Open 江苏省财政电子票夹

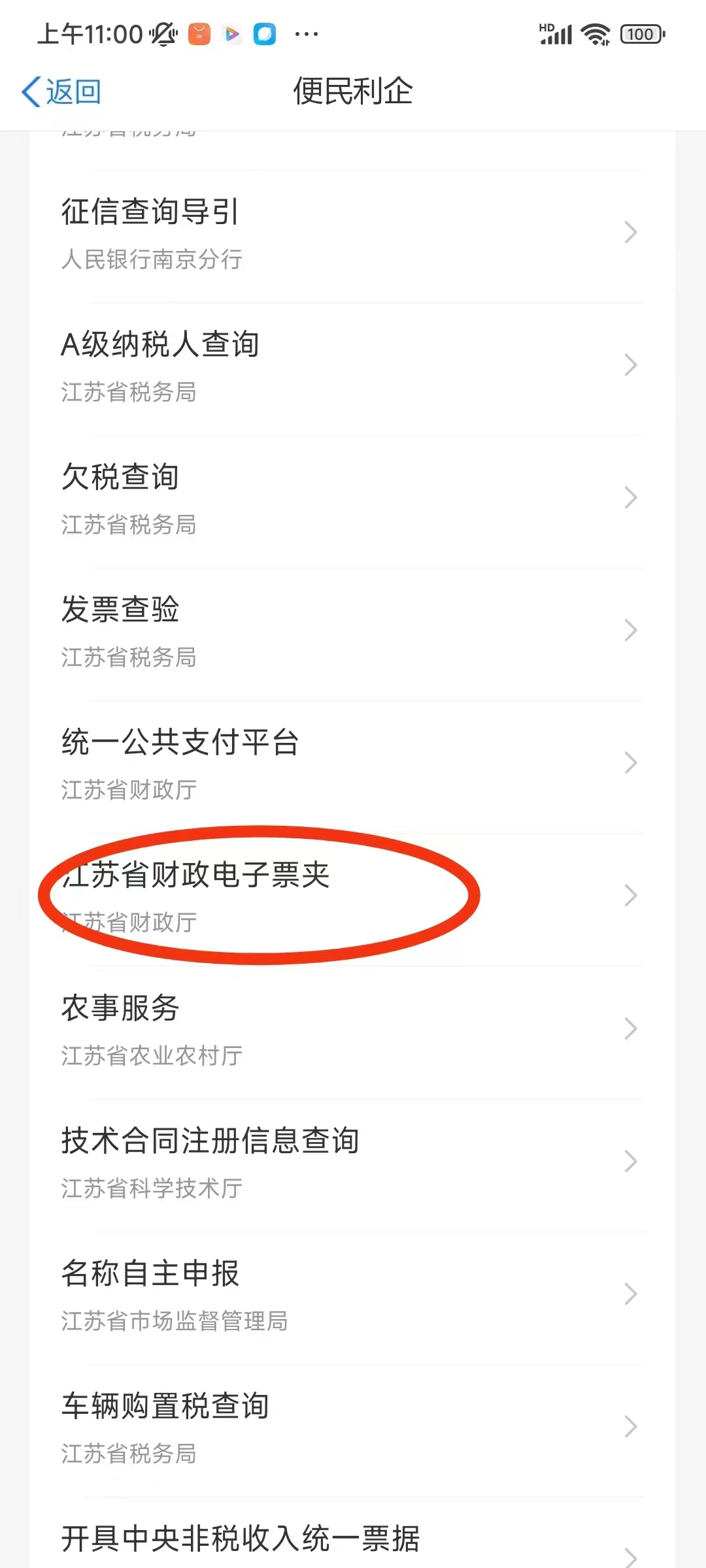pyautogui.click(x=352, y=900)
